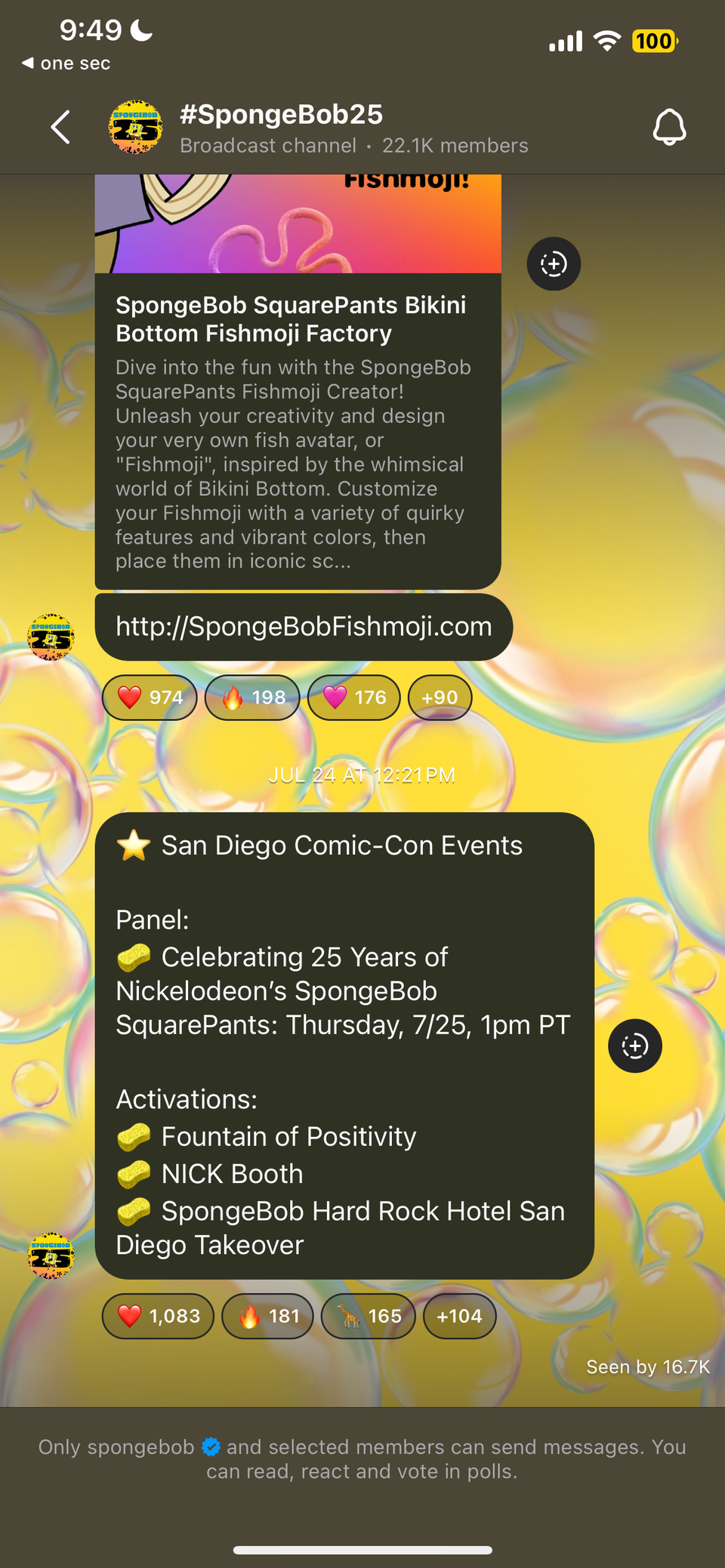
Task: Go back from #SpongeBob25 channel
Action: [61, 127]
